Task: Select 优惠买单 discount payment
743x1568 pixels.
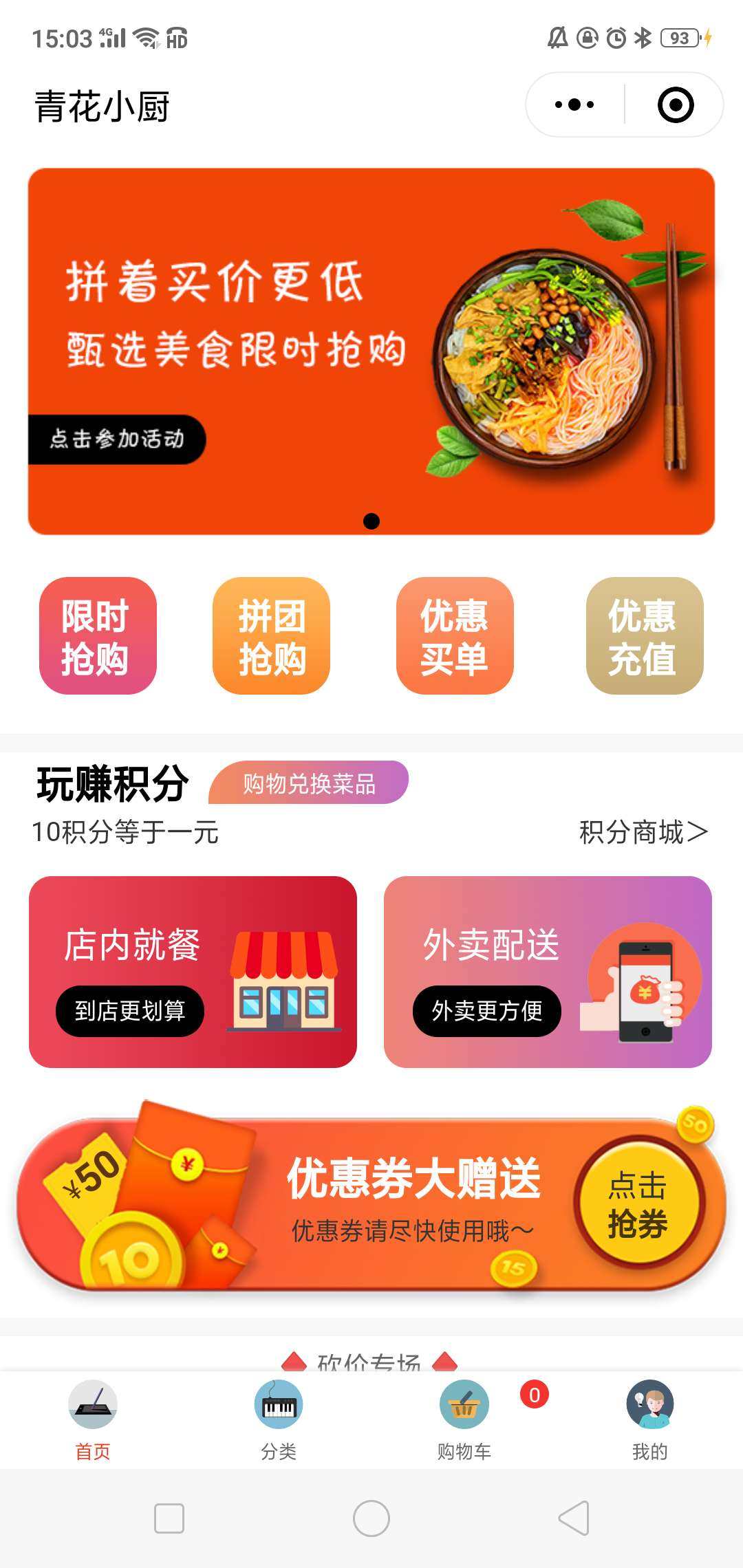Action: (x=455, y=635)
